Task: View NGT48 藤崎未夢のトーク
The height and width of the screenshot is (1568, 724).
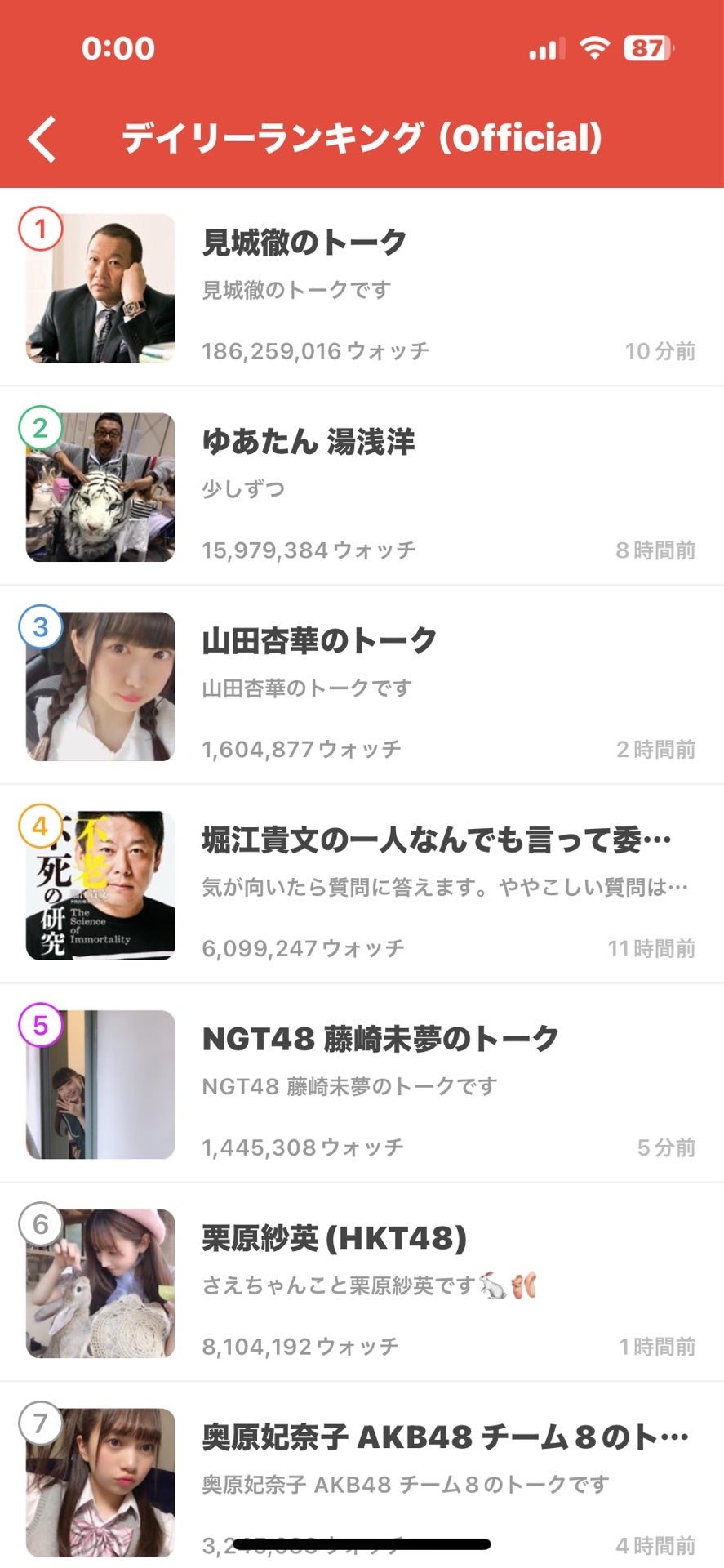Action: tap(362, 1085)
